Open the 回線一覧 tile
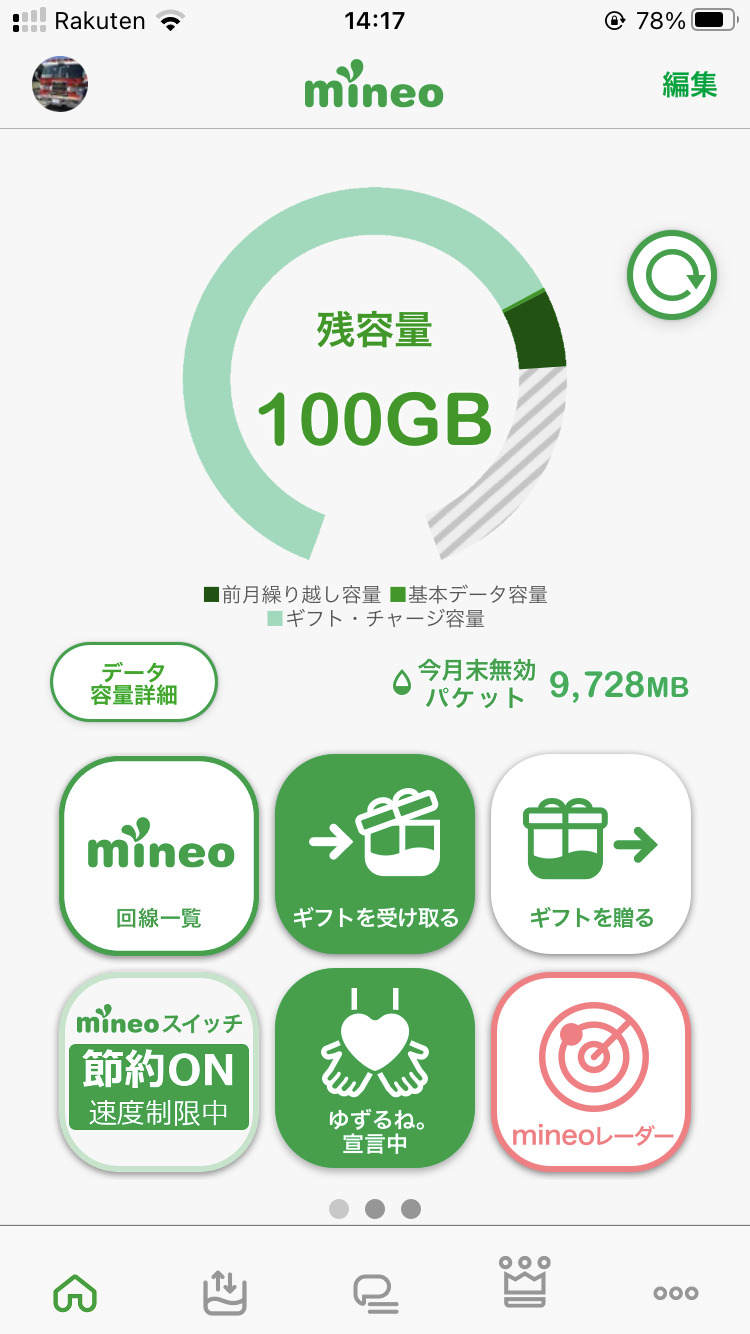The image size is (750, 1334). click(x=160, y=856)
